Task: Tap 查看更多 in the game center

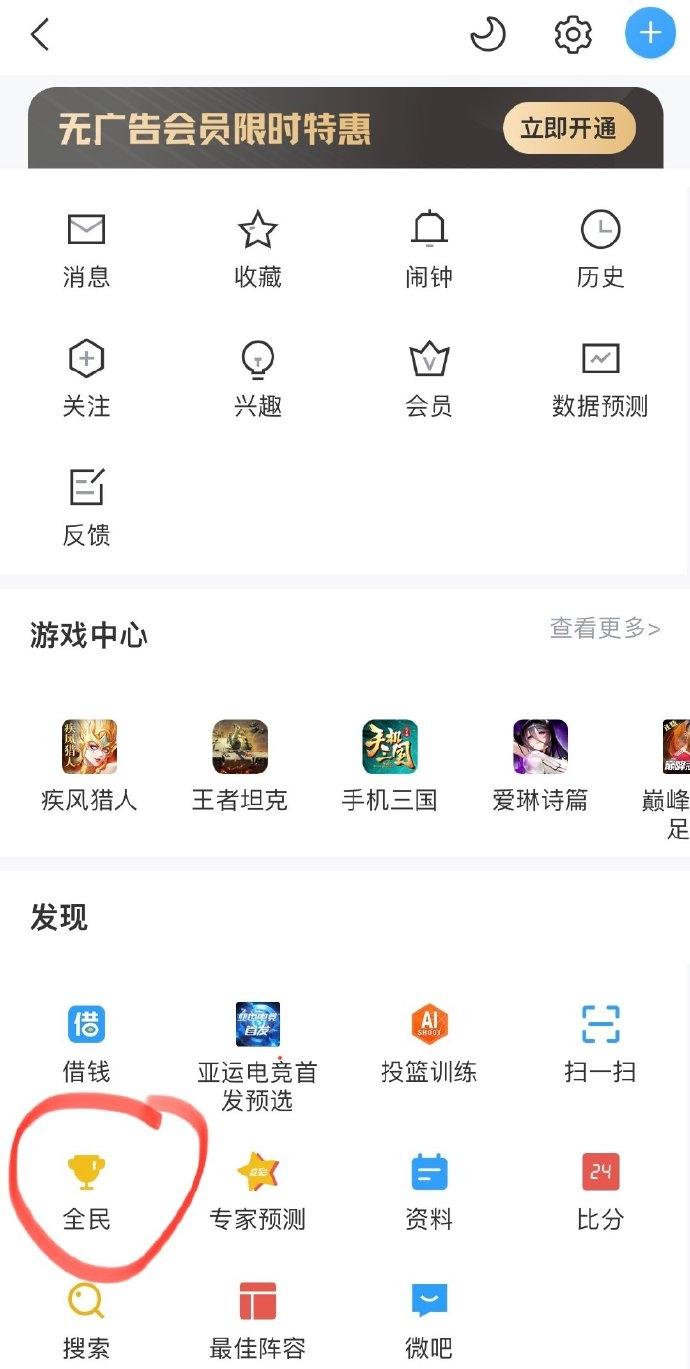Action: point(604,628)
